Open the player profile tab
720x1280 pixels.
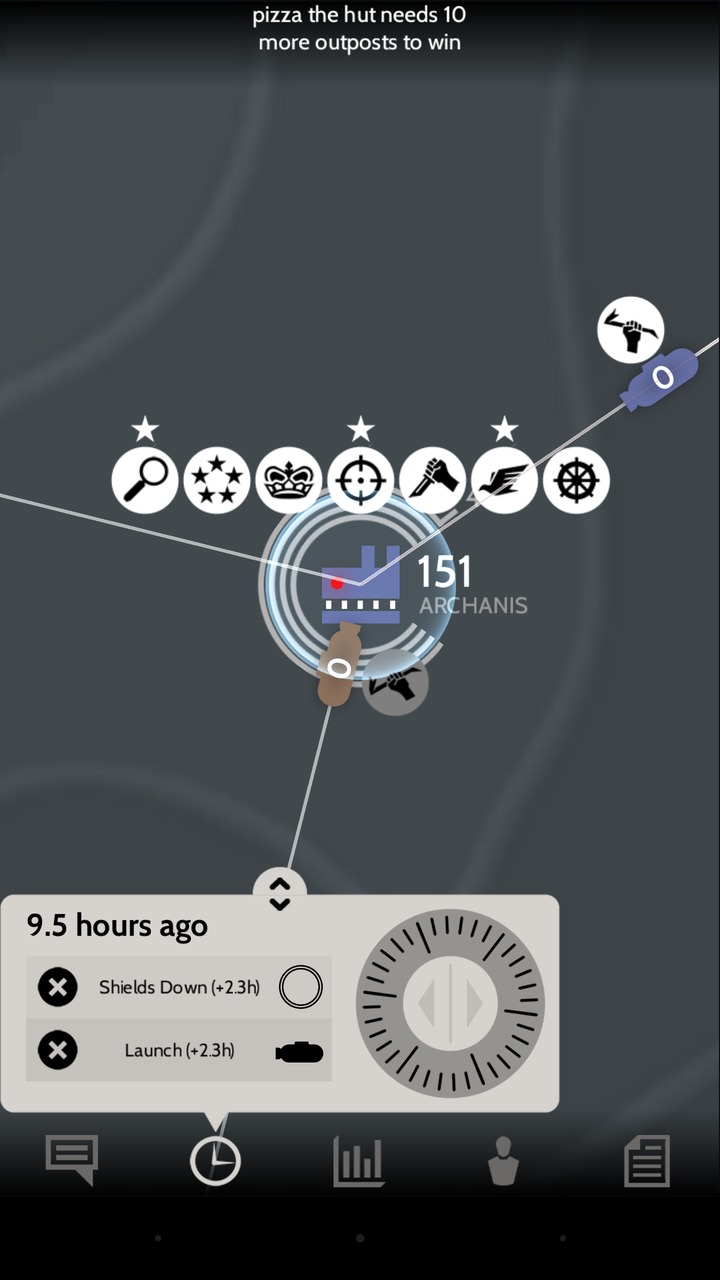(503, 1161)
